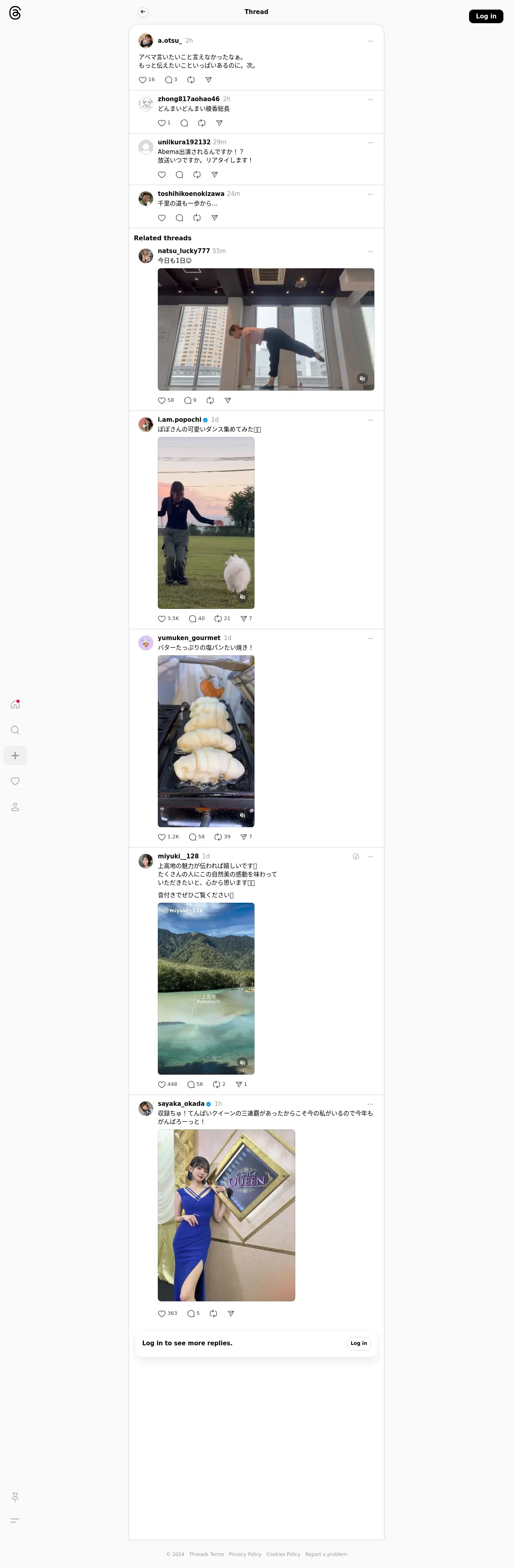Open search from the side navigation
Screen dimensions: 513x1568
[x=15, y=730]
